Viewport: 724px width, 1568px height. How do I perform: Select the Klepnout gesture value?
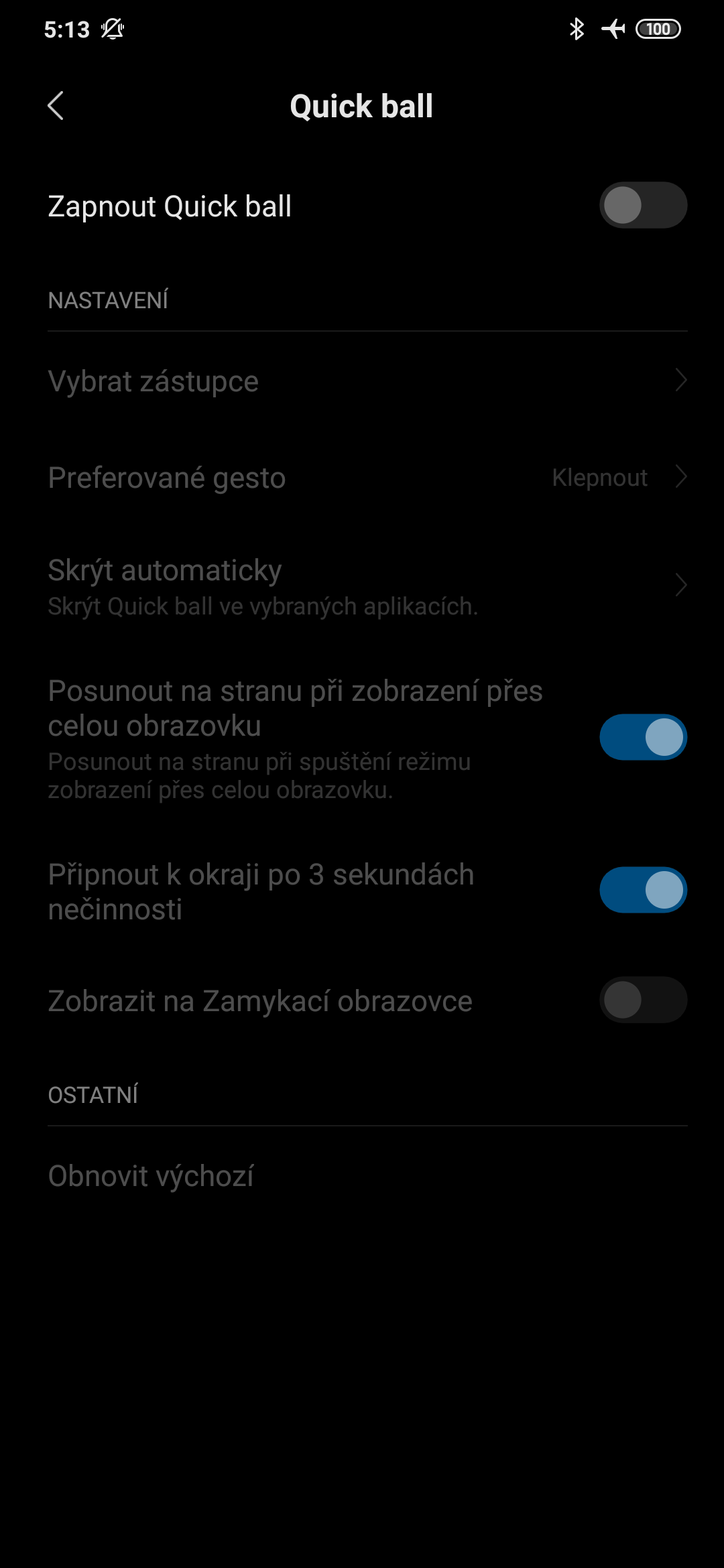click(x=600, y=478)
